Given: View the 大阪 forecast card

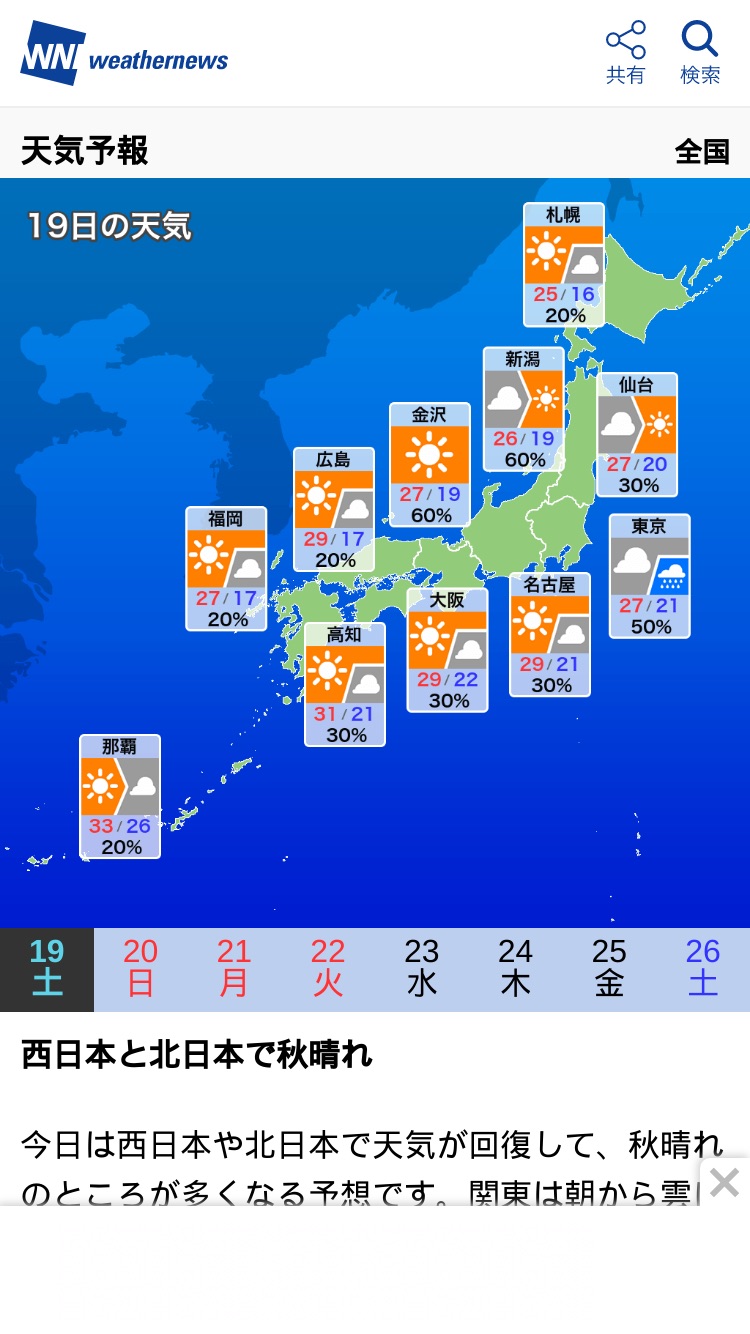Looking at the screenshot, I should pos(447,650).
